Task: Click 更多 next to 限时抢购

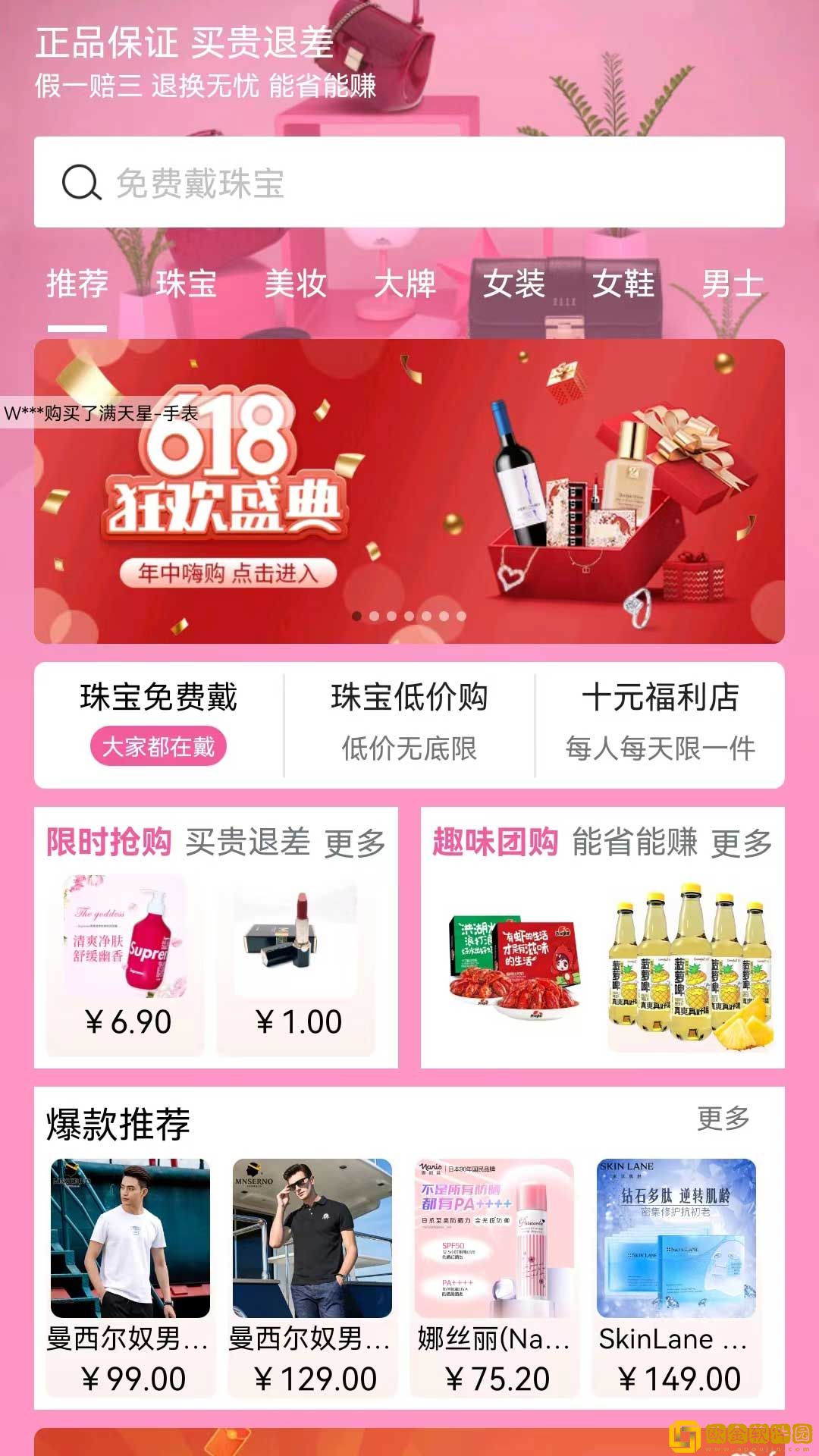Action: point(353,842)
